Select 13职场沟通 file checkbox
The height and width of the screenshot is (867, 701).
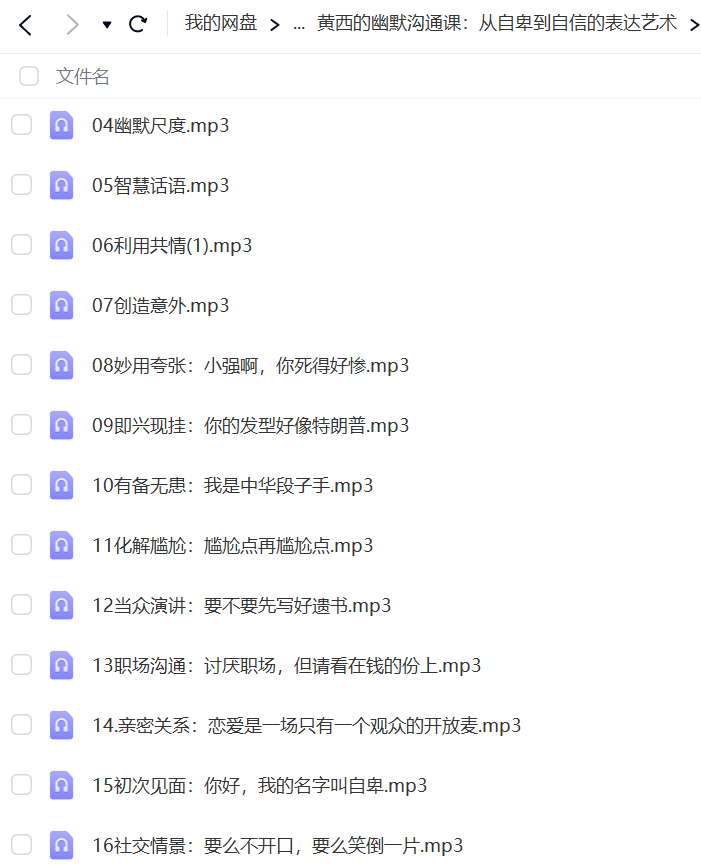click(22, 665)
